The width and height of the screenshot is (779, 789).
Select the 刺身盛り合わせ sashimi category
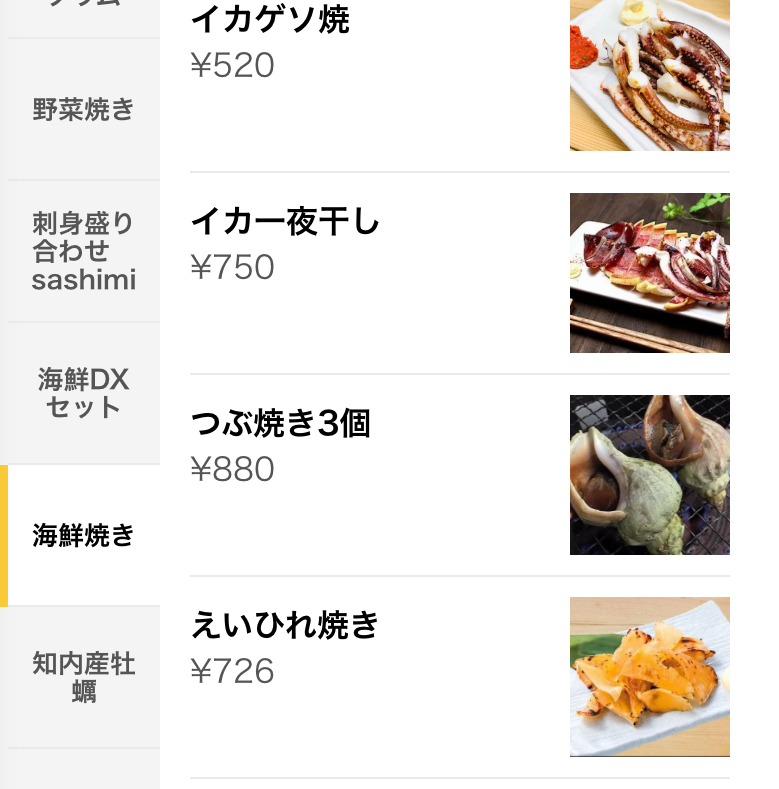point(83,252)
